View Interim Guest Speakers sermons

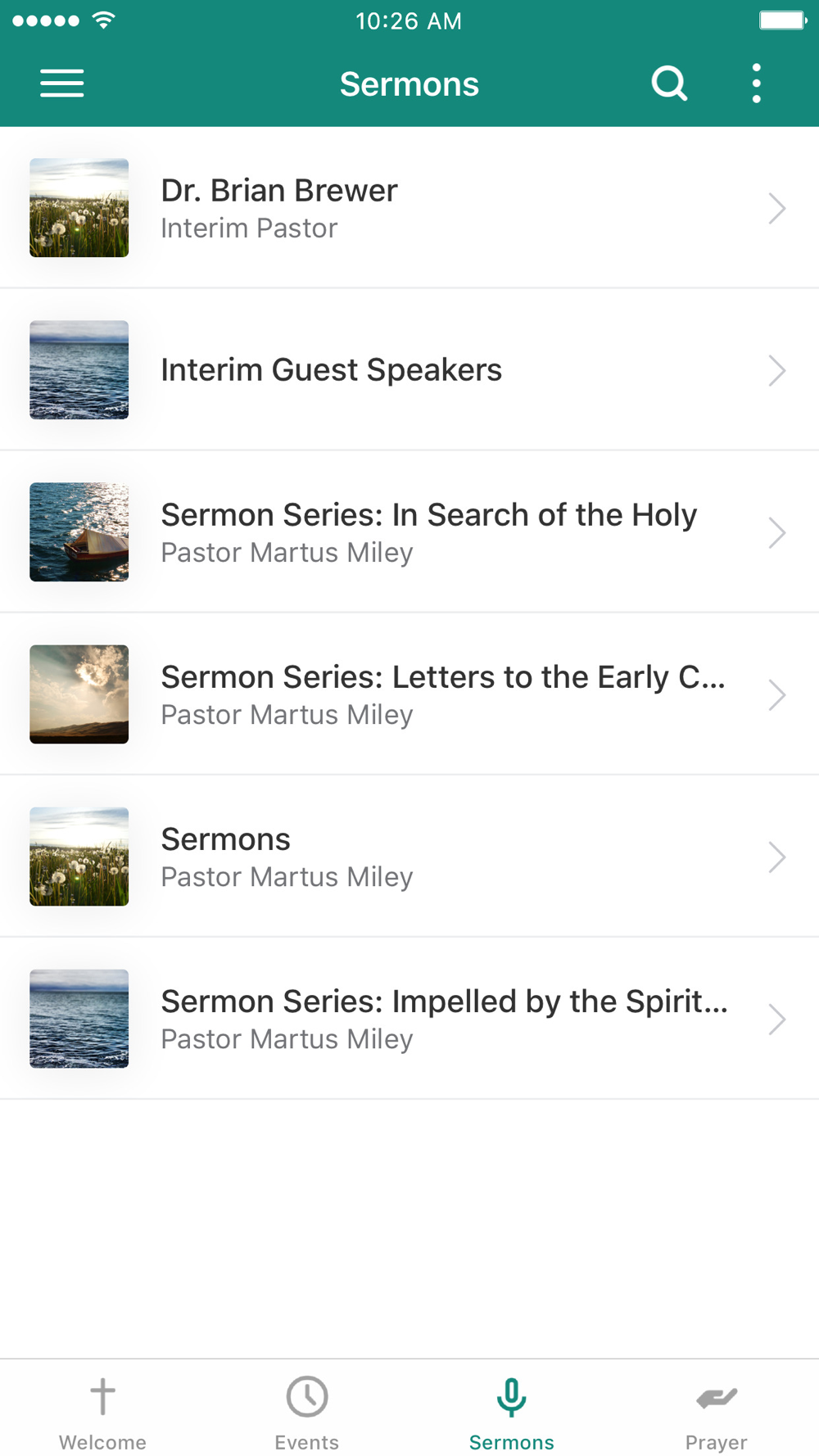point(409,370)
